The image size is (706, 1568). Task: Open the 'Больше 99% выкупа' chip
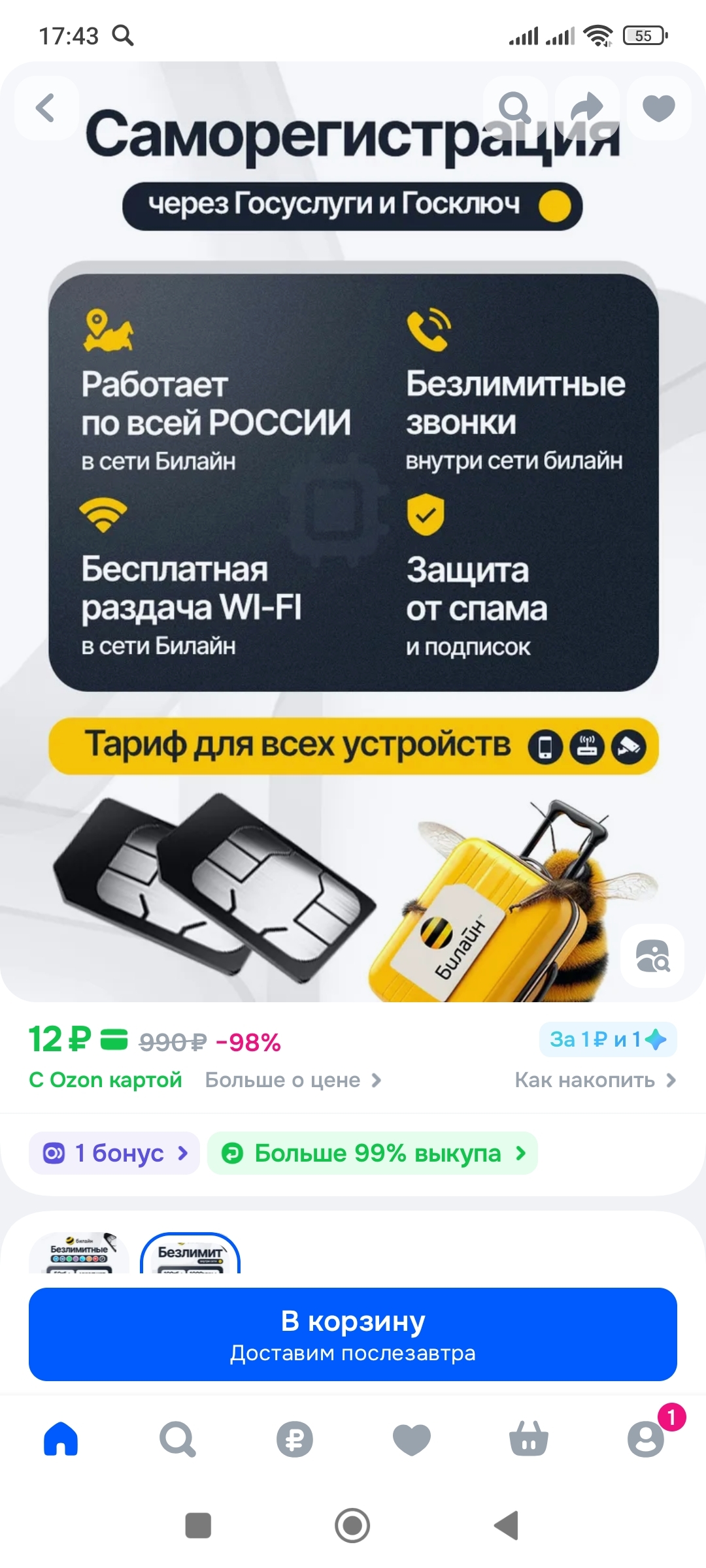pyautogui.click(x=373, y=1153)
